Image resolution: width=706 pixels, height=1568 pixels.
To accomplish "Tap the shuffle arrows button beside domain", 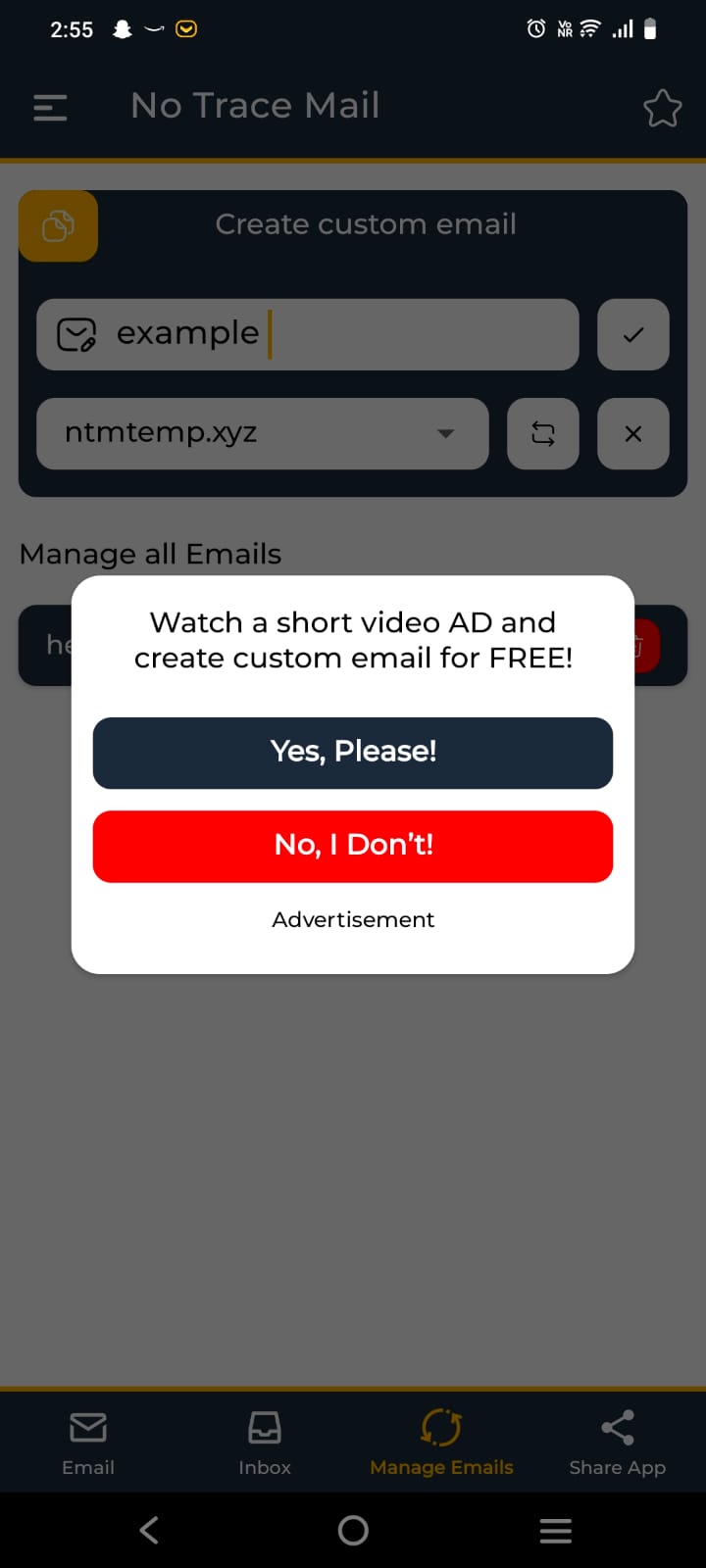I will 543,433.
